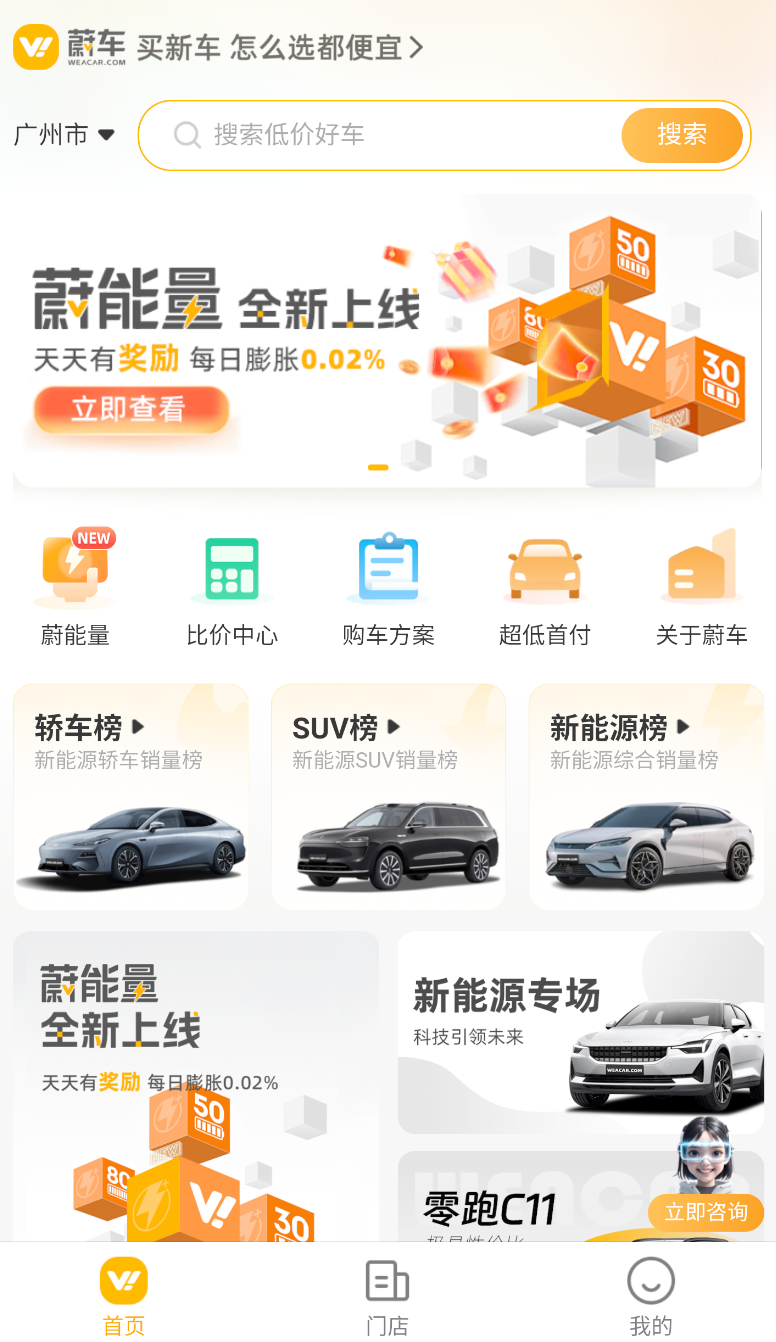Open the 比价中心 price comparison tool
776x1342 pixels.
click(231, 585)
